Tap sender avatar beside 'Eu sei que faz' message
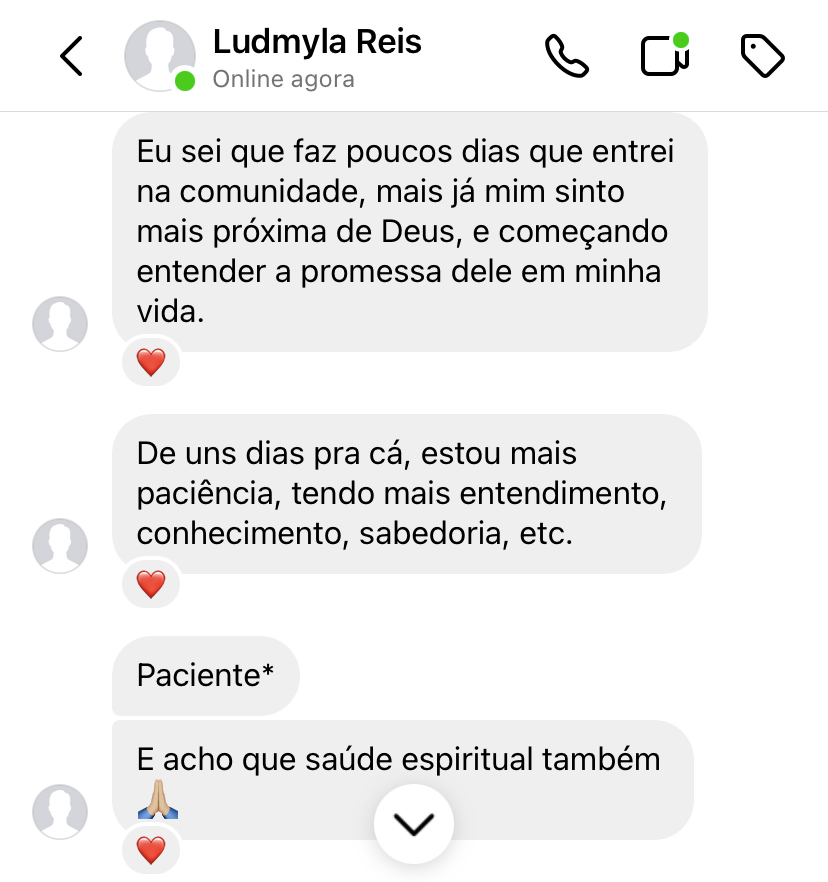828x882 pixels. tap(60, 324)
